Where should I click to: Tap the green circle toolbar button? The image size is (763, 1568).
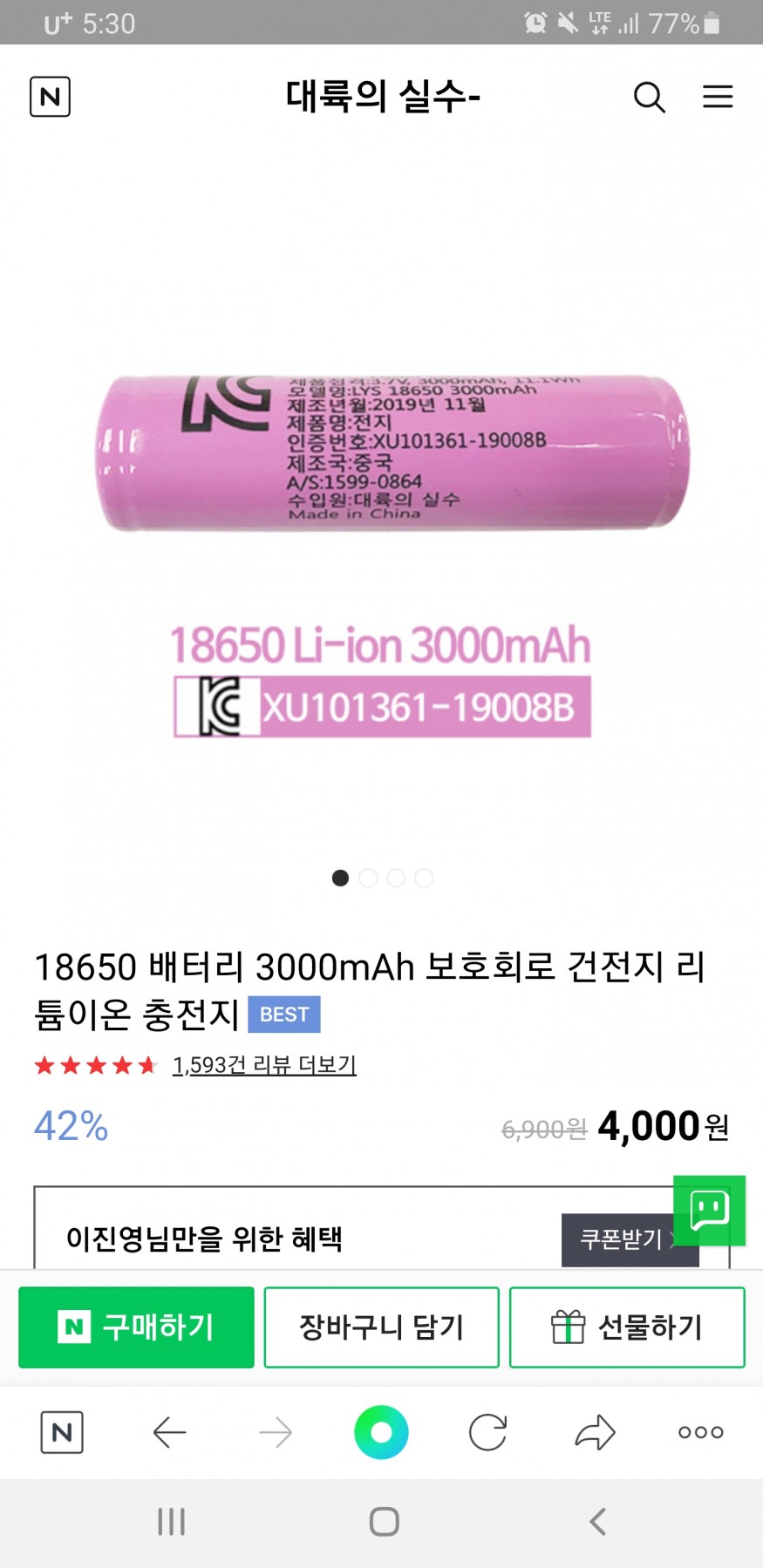381,1432
